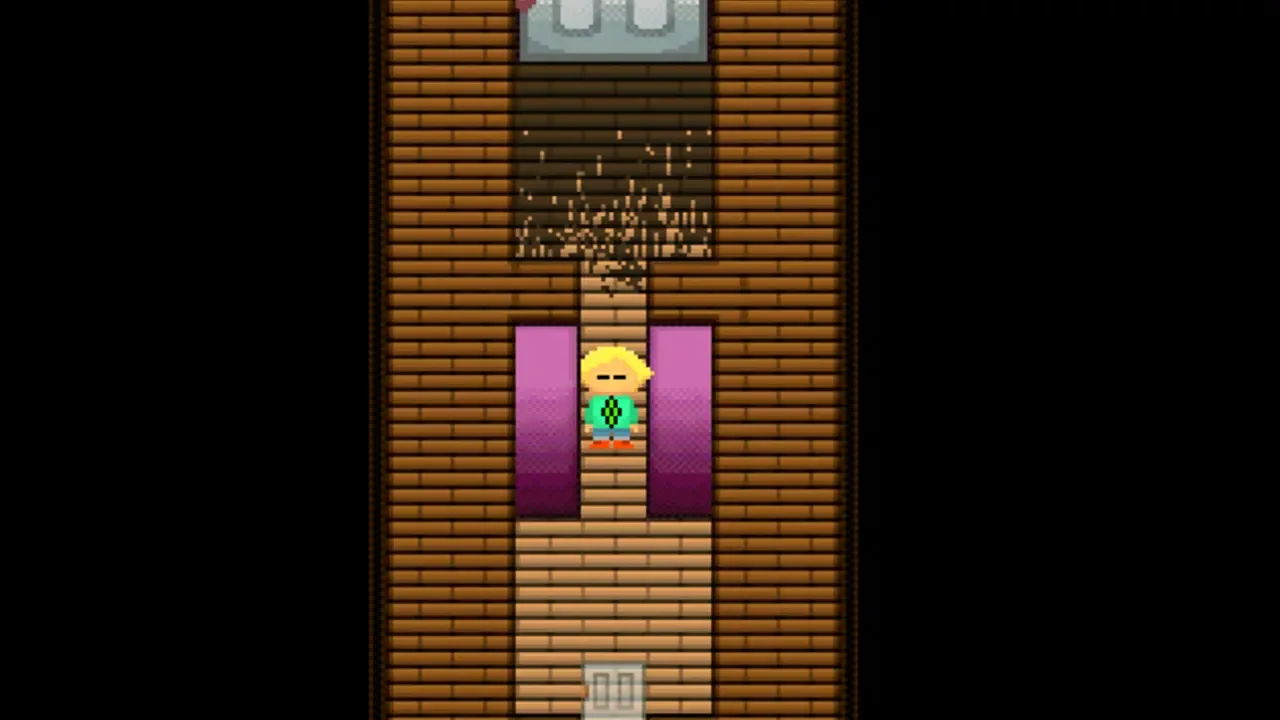This screenshot has width=1280, height=720.
Task: Pause the game
Action: coord(612,690)
